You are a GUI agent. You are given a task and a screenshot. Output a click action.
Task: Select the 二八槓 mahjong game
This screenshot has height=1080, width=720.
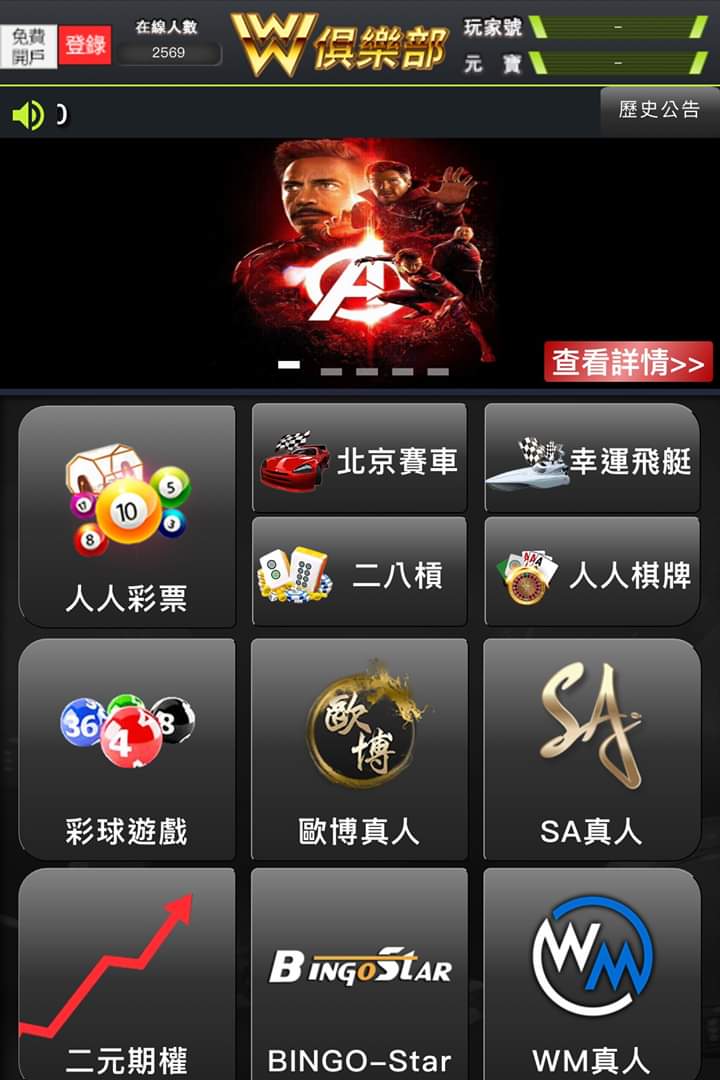point(359,572)
